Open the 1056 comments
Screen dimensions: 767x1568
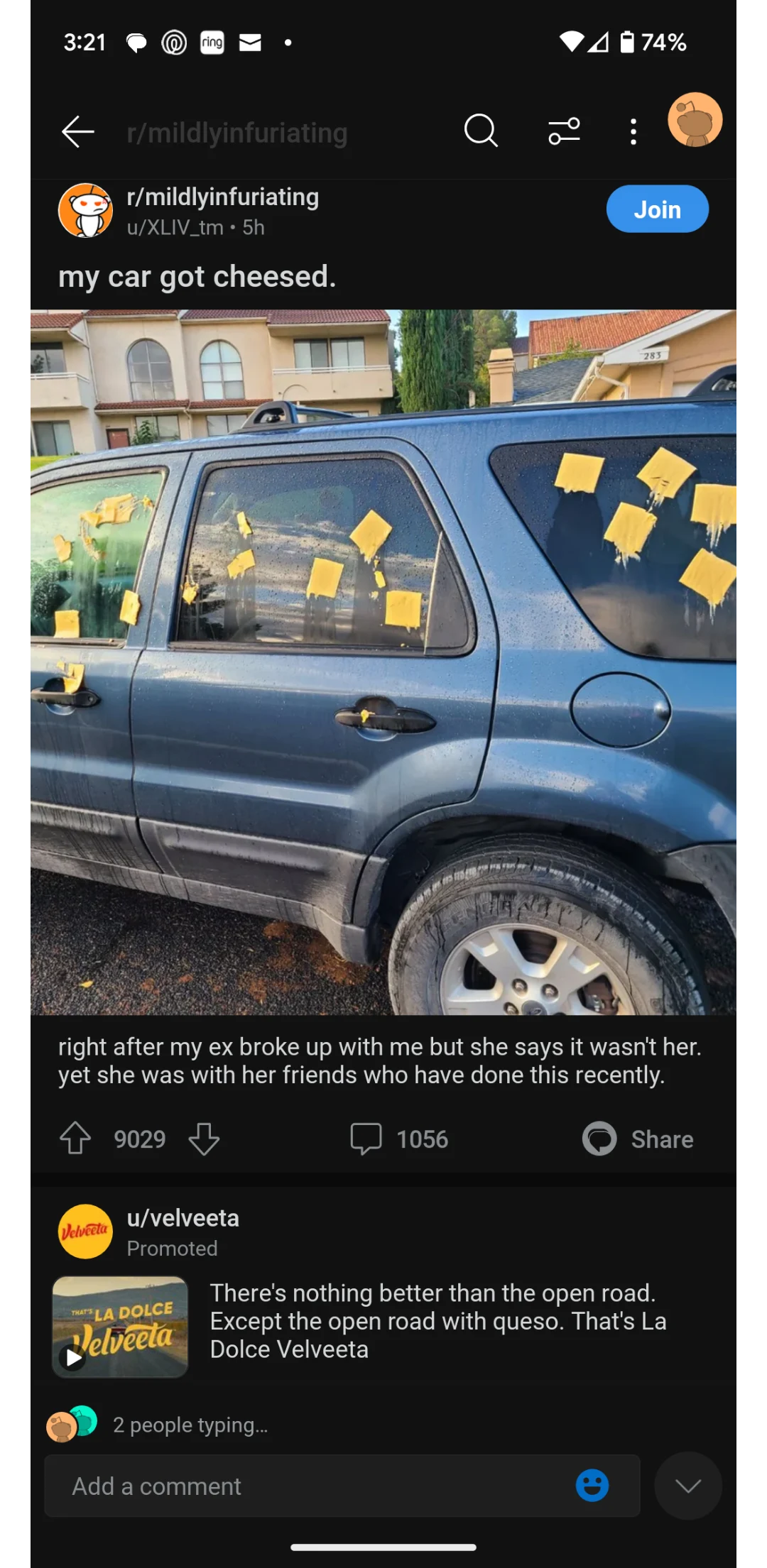[x=400, y=1139]
